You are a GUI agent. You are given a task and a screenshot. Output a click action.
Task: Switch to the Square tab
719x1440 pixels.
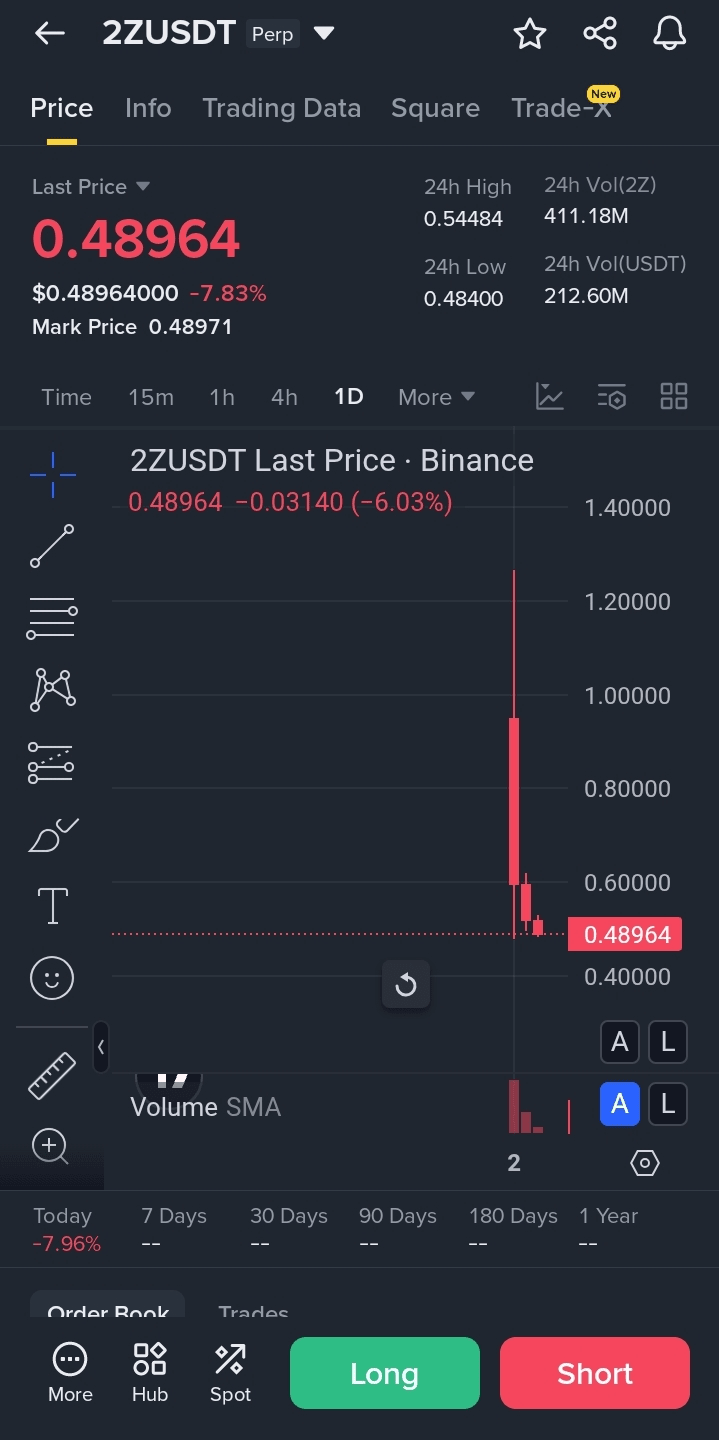(435, 108)
